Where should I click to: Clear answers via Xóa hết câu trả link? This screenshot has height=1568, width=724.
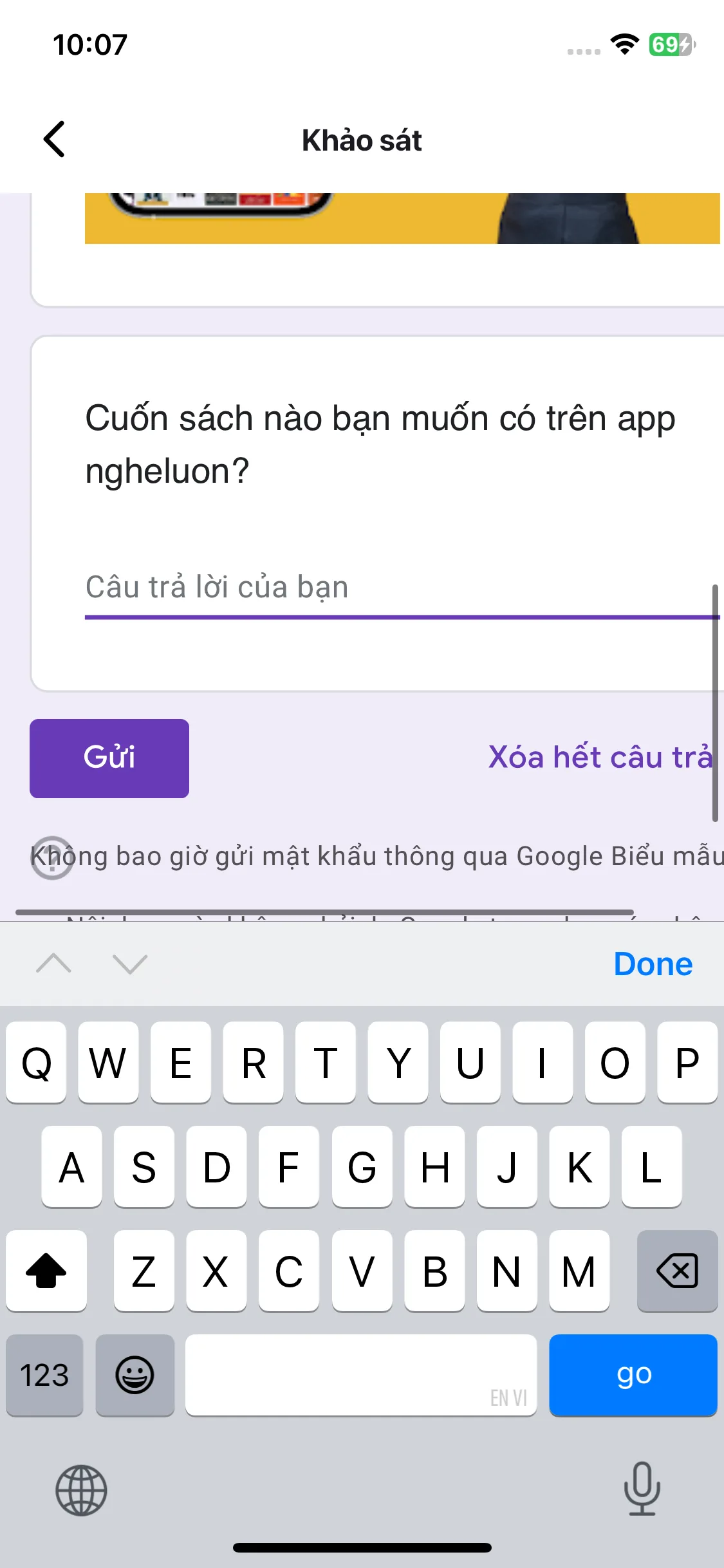(598, 758)
